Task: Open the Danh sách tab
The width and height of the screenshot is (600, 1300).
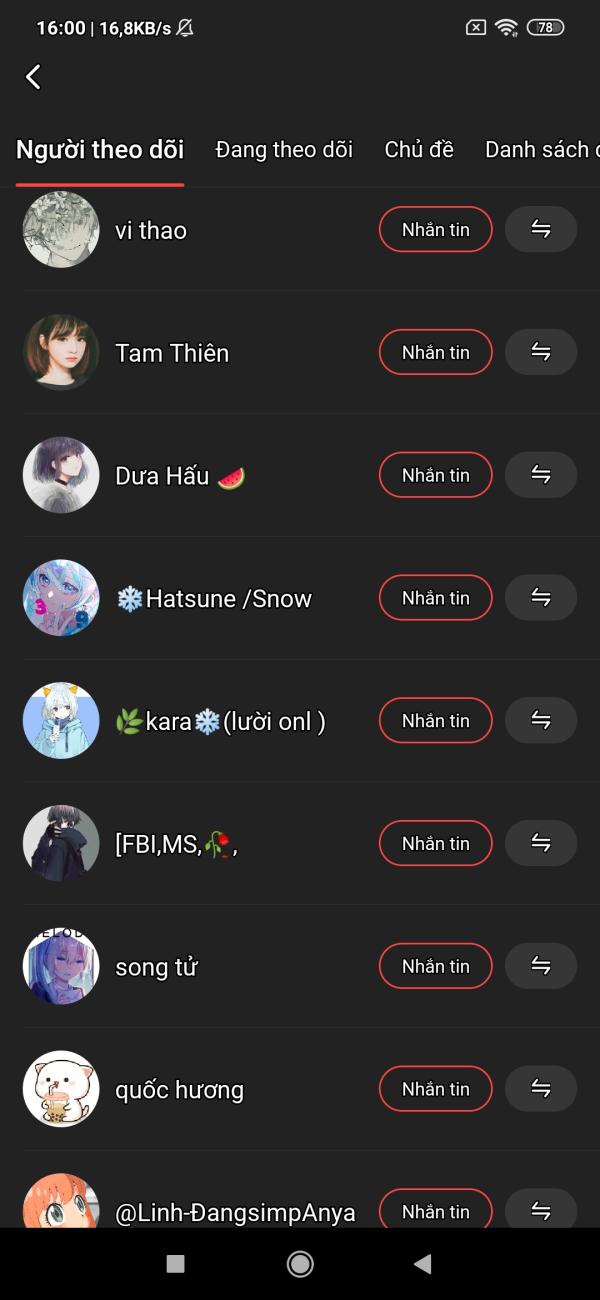Action: 540,150
